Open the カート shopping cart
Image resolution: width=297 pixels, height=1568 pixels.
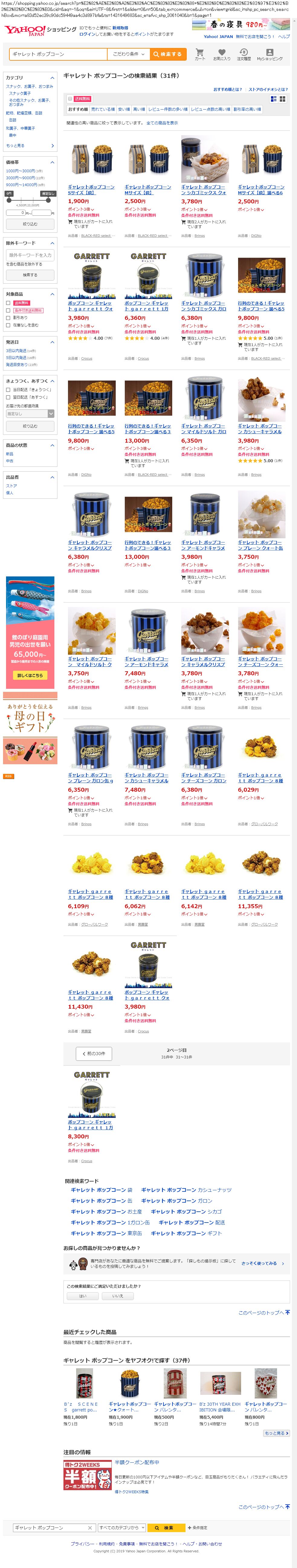coord(199,54)
